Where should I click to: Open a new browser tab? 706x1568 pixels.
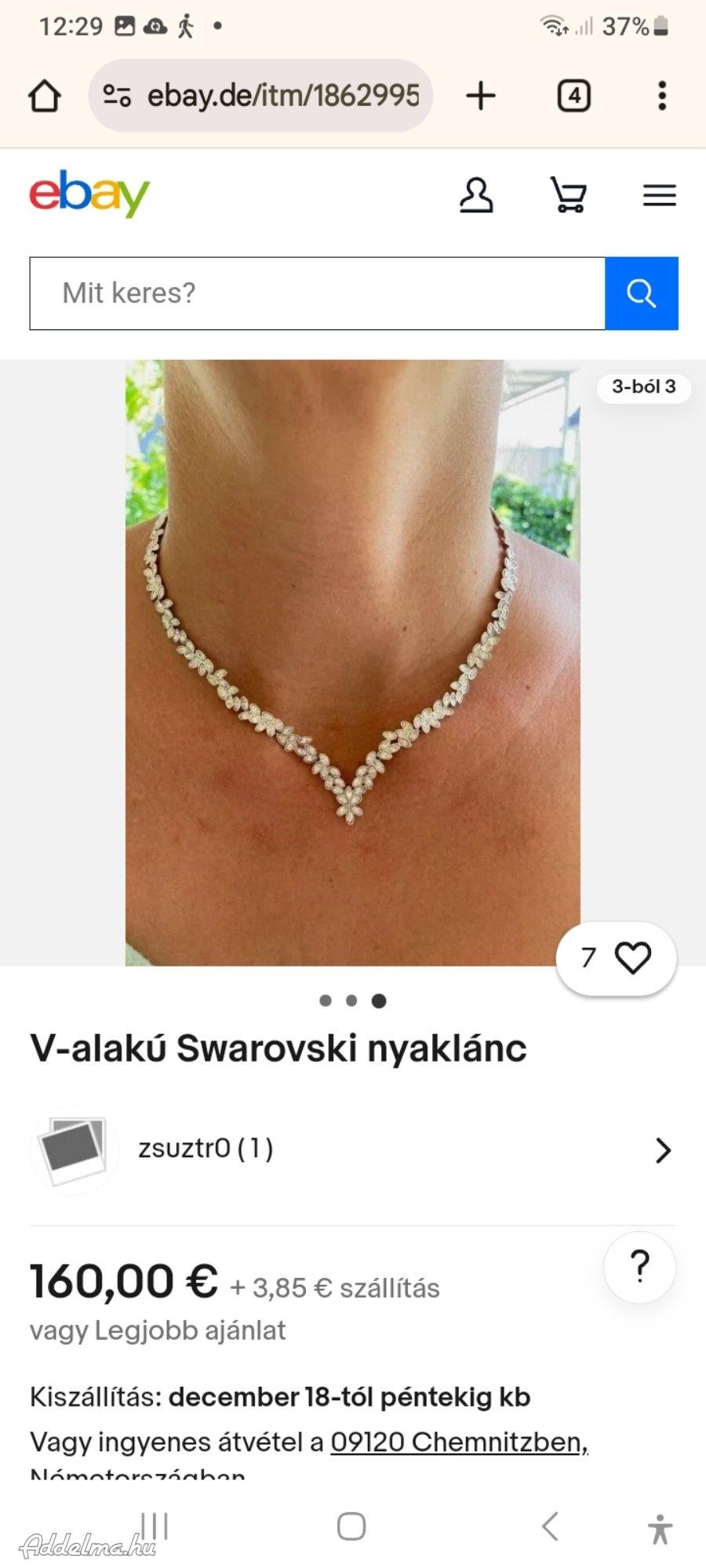481,96
